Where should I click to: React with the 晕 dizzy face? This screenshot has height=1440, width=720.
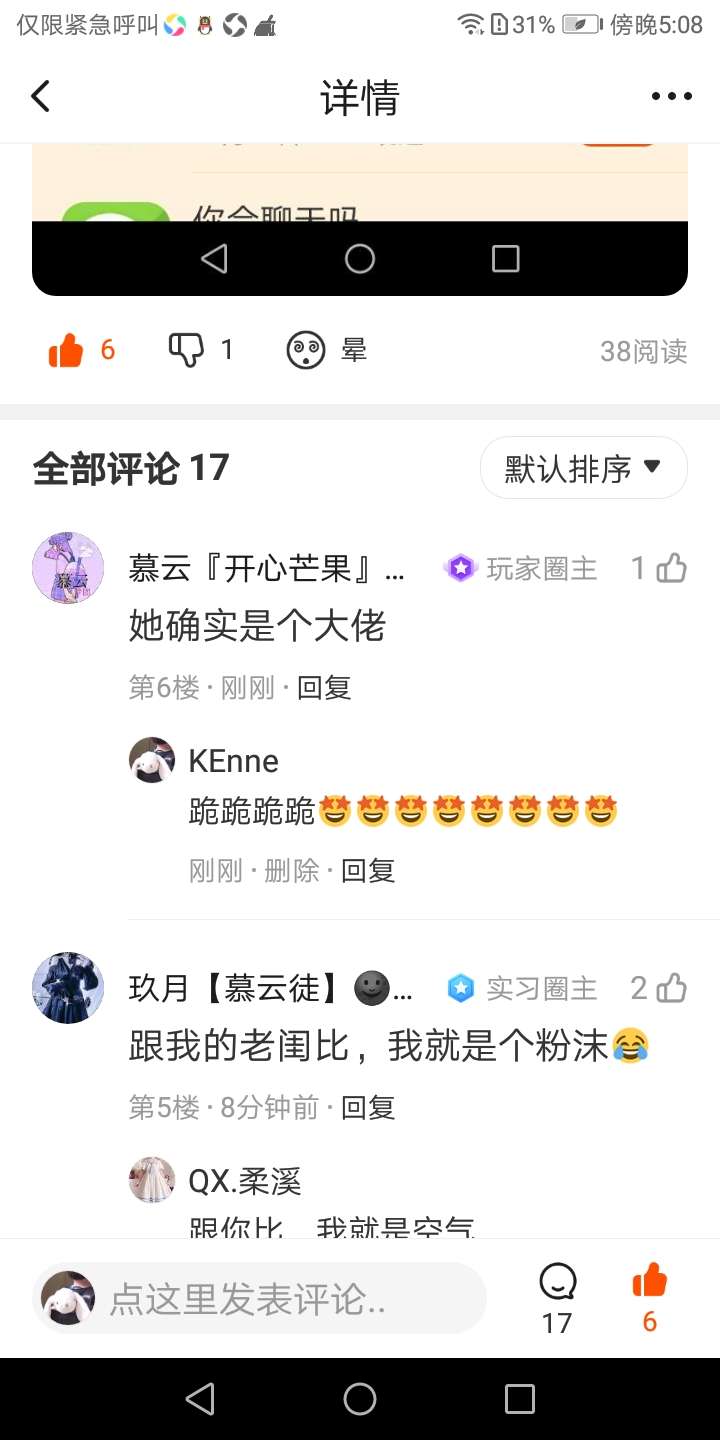(x=306, y=350)
